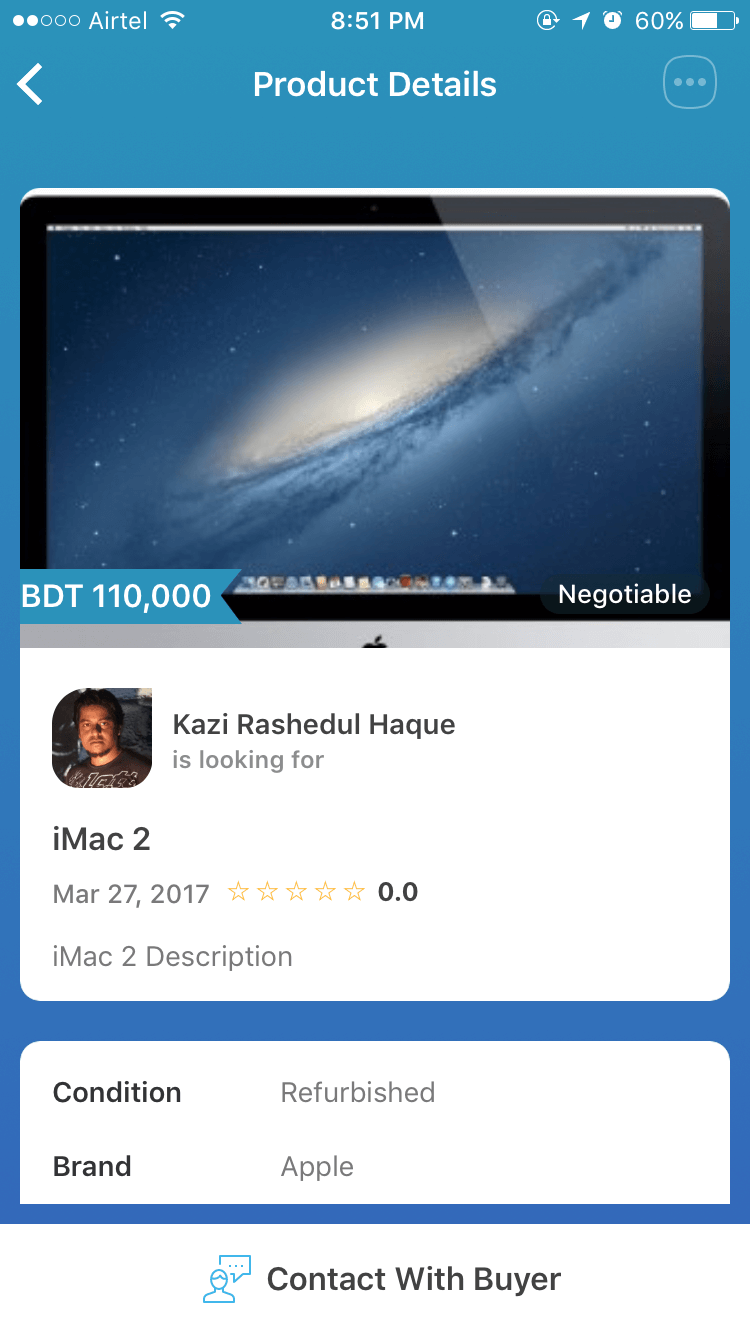Go back from Product Details
The image size is (750, 1334).
(30, 84)
